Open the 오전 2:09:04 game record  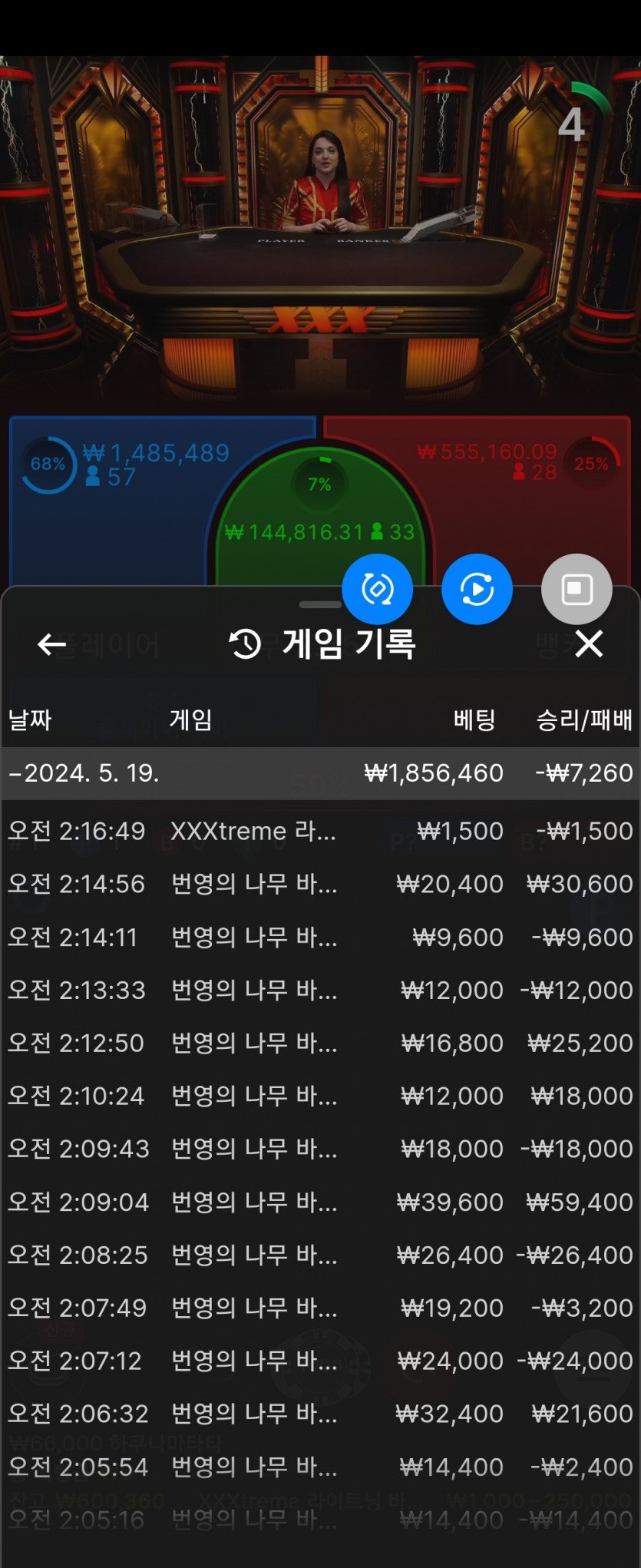320,1202
